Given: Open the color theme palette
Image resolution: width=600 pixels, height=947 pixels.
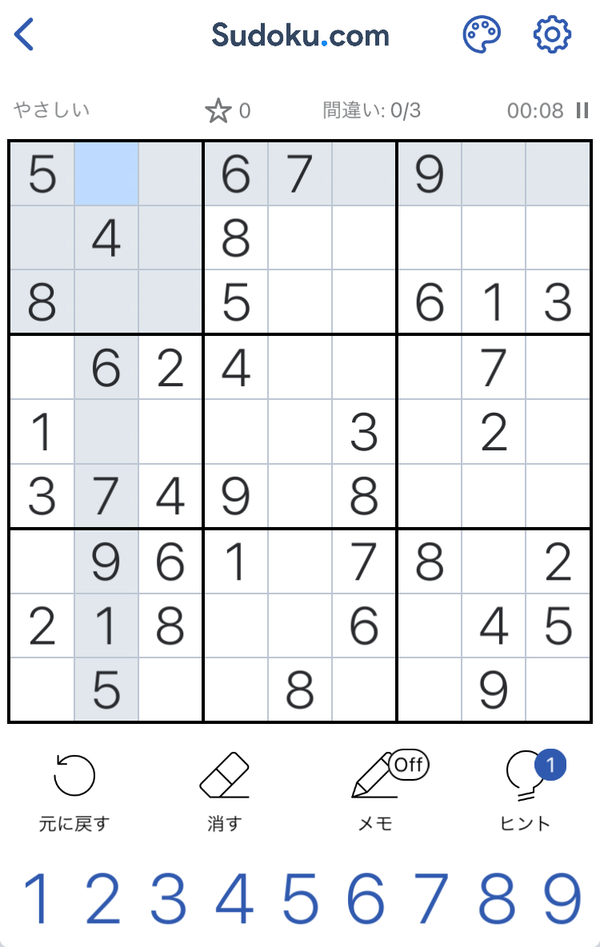Looking at the screenshot, I should tap(482, 34).
